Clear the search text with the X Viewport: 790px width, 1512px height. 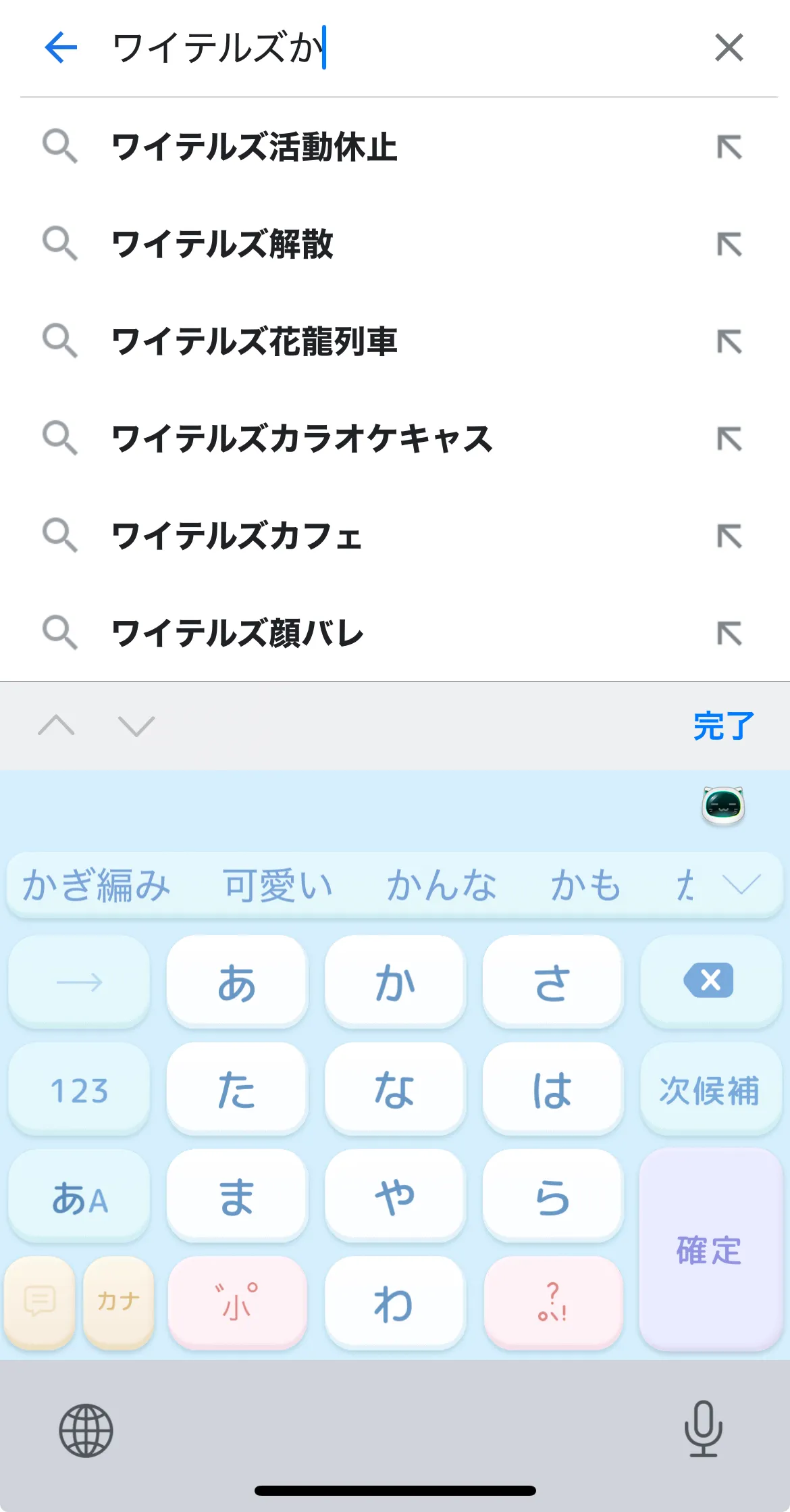coord(729,48)
